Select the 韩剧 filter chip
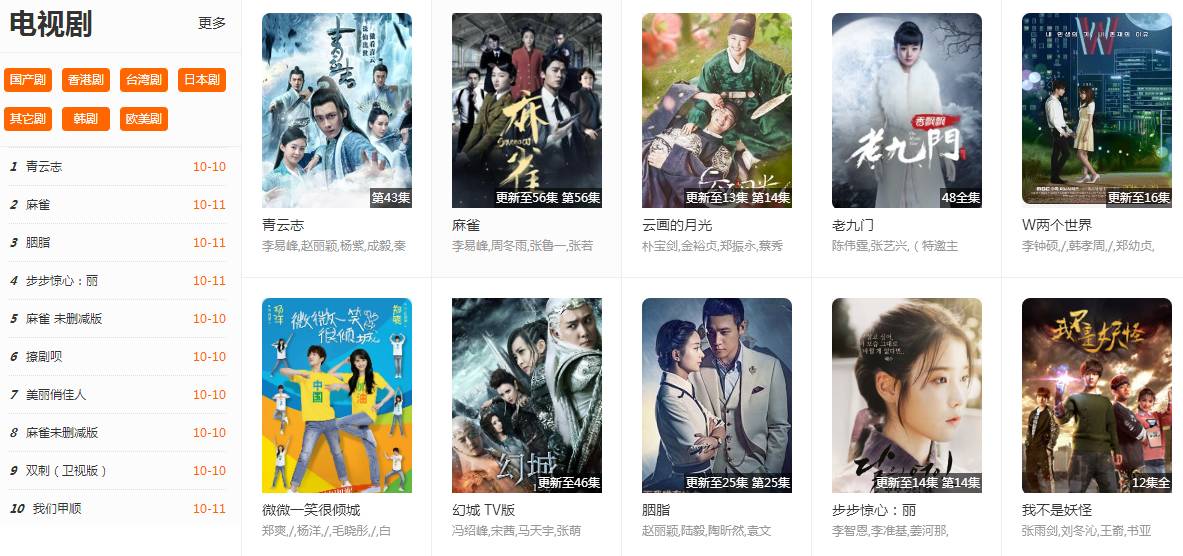The width and height of the screenshot is (1183, 556). 86,119
